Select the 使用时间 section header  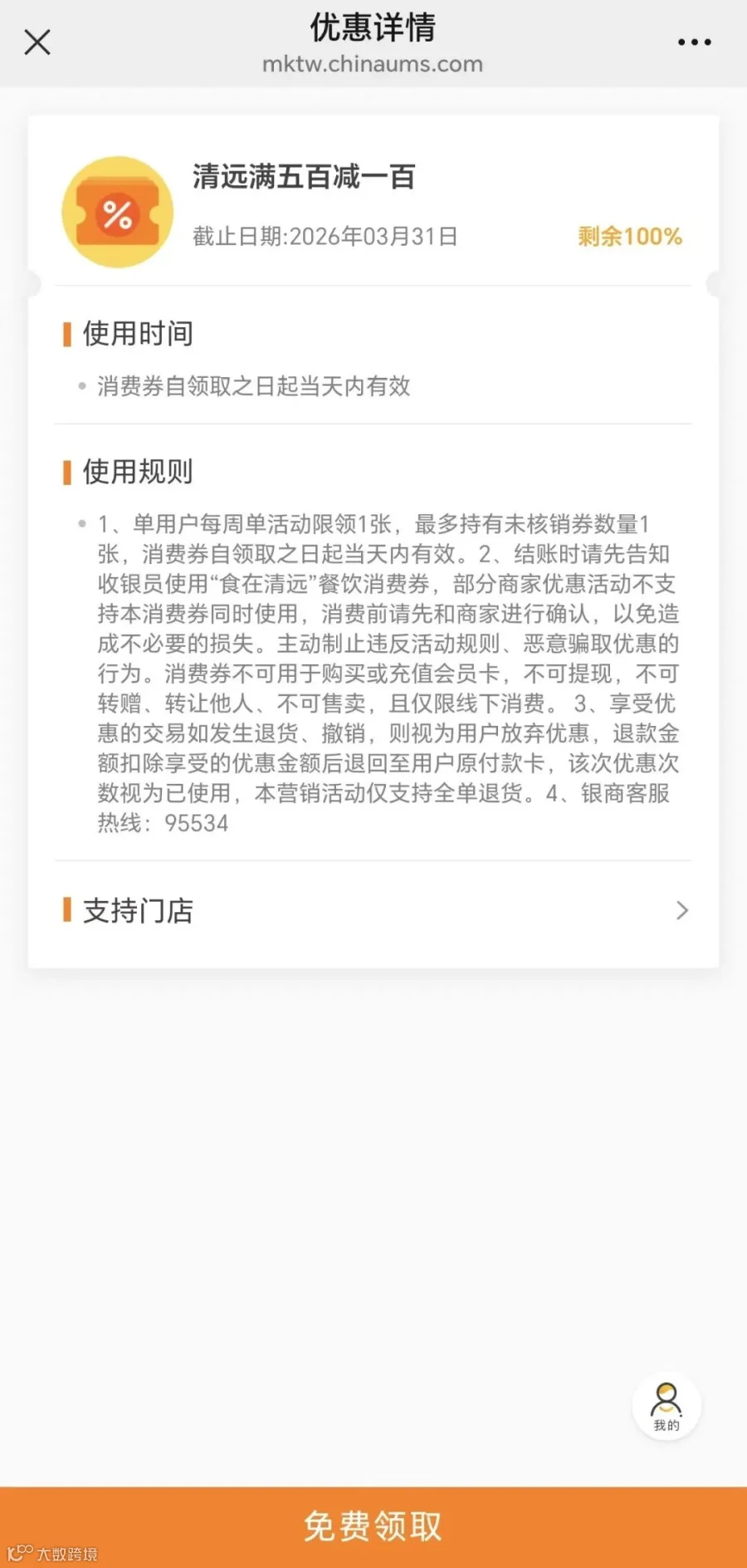[138, 334]
